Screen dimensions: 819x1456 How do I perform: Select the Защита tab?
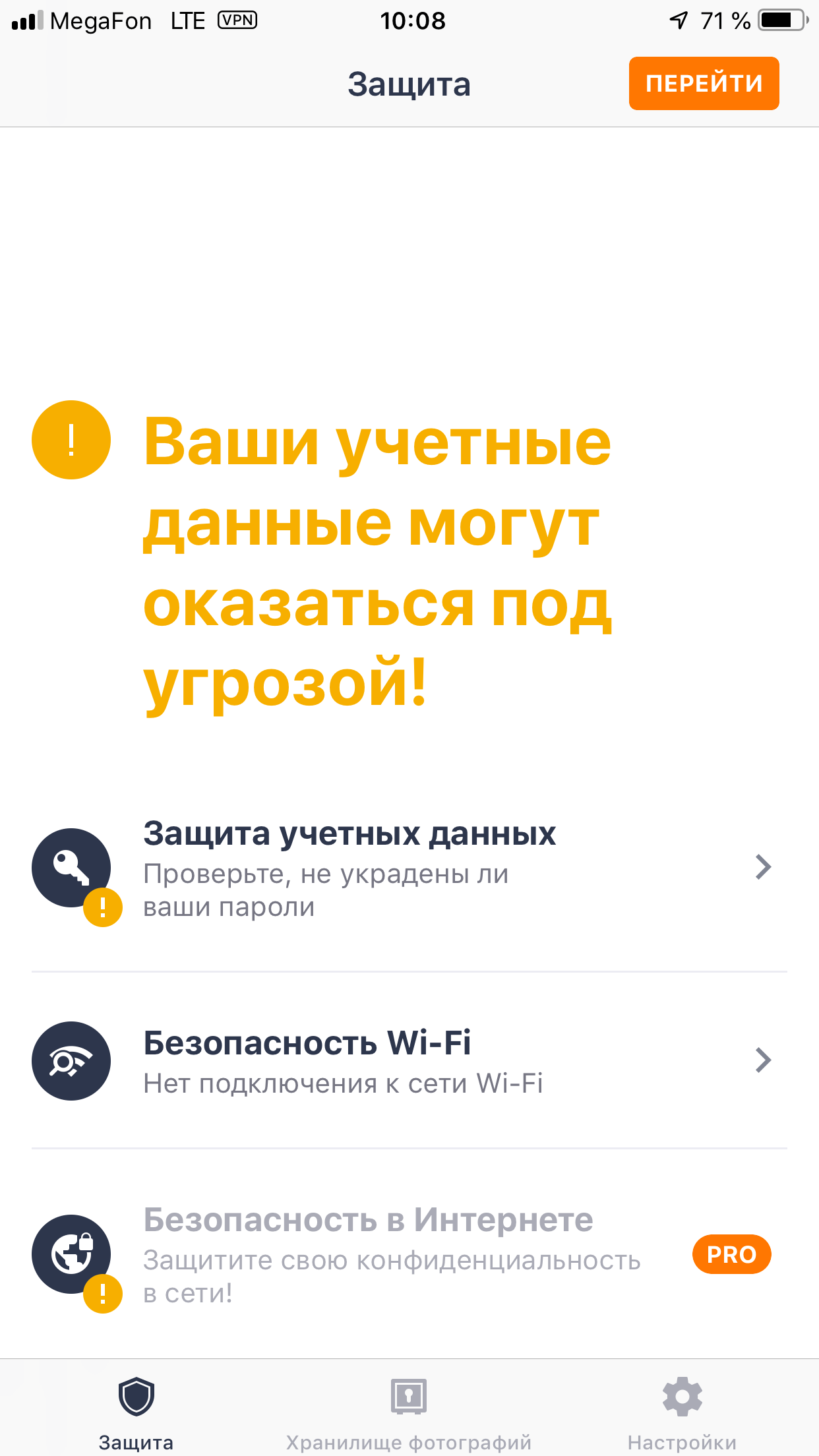pyautogui.click(x=136, y=1412)
